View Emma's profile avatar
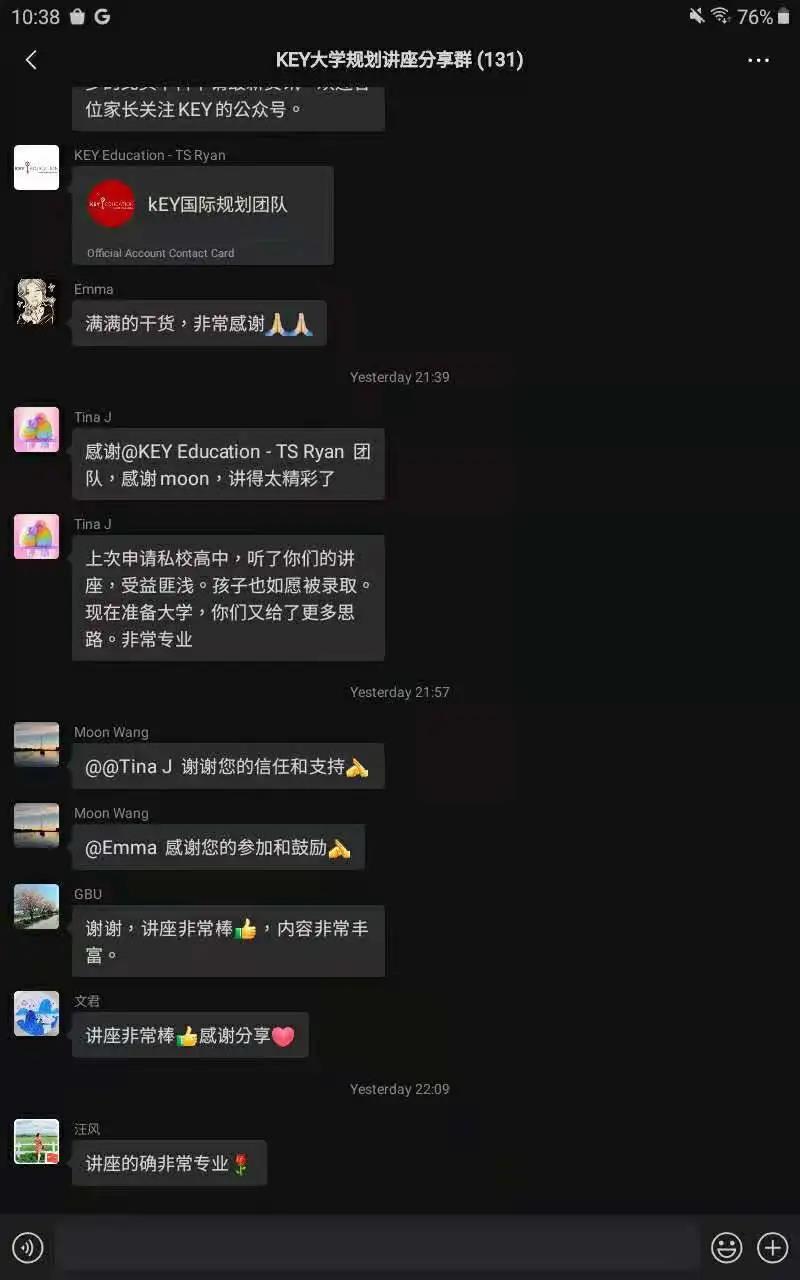 tap(37, 302)
